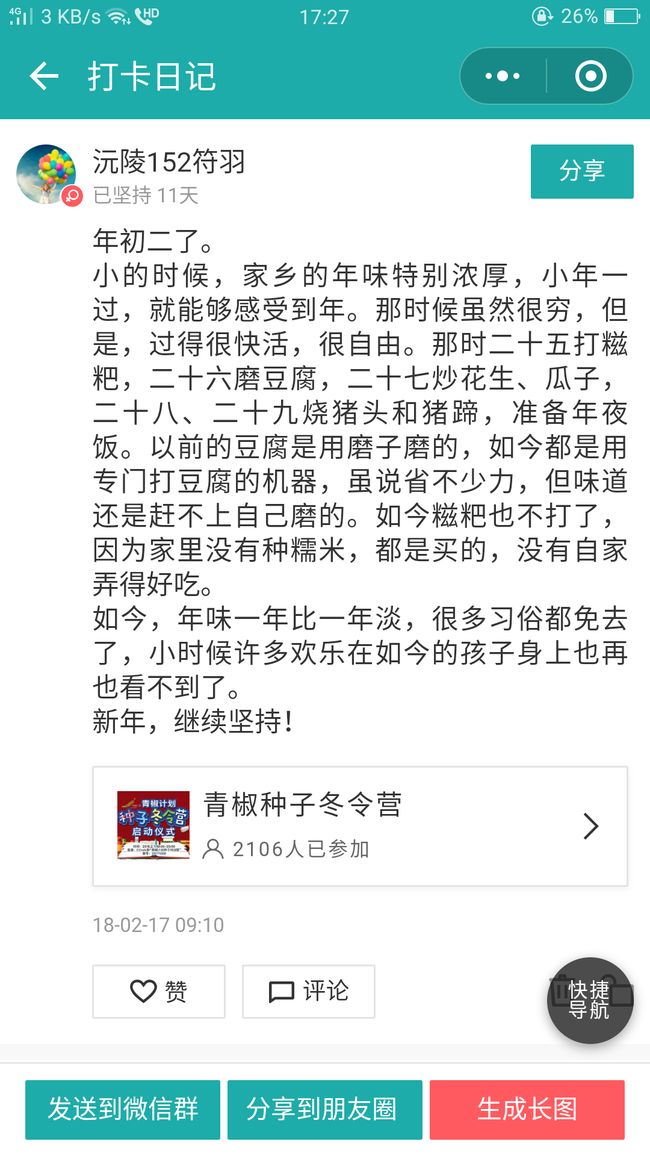Open the 青椒种子冬令营 card
650x1156 pixels.
[x=360, y=826]
